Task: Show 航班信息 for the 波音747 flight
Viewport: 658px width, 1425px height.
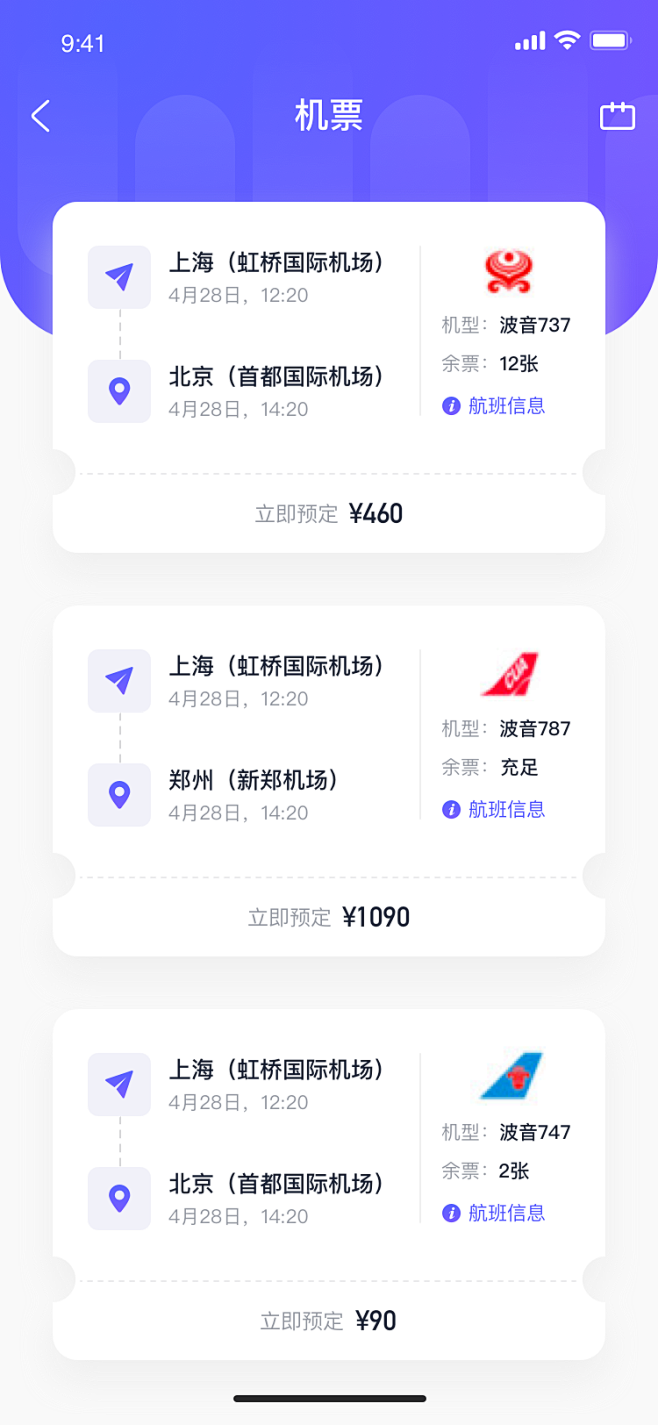Action: pyautogui.click(x=496, y=1213)
